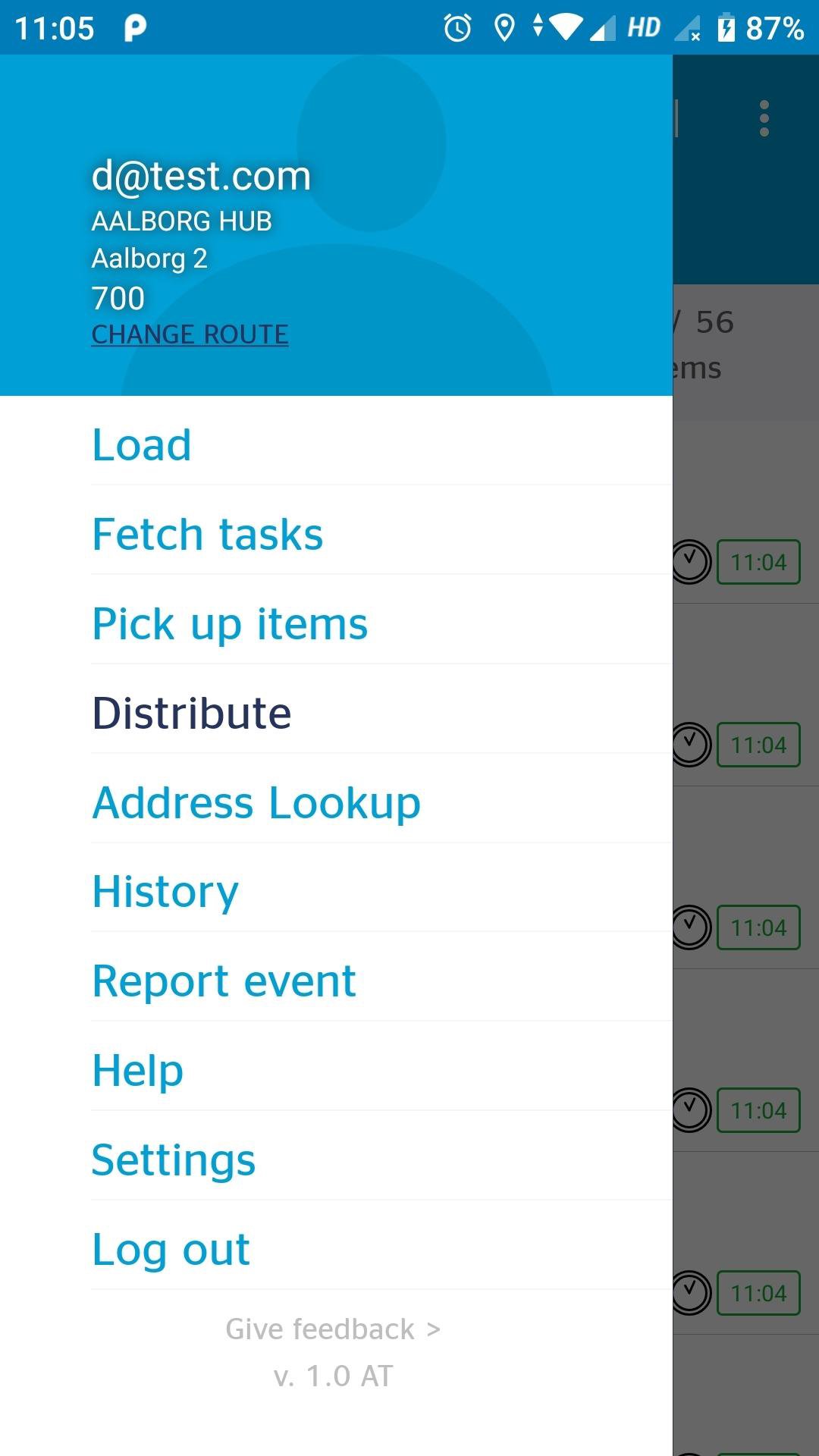Choose Report event in the drawer
The width and height of the screenshot is (819, 1456).
click(x=224, y=981)
